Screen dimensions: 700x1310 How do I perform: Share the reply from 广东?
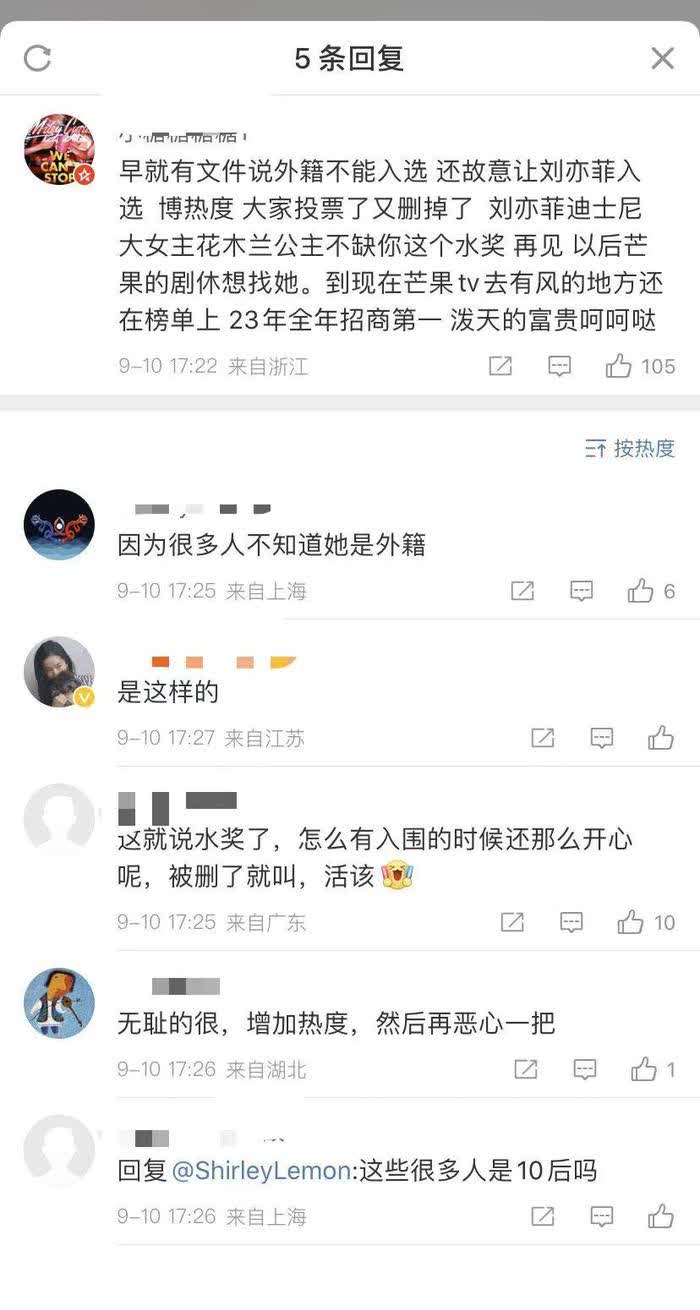click(512, 922)
